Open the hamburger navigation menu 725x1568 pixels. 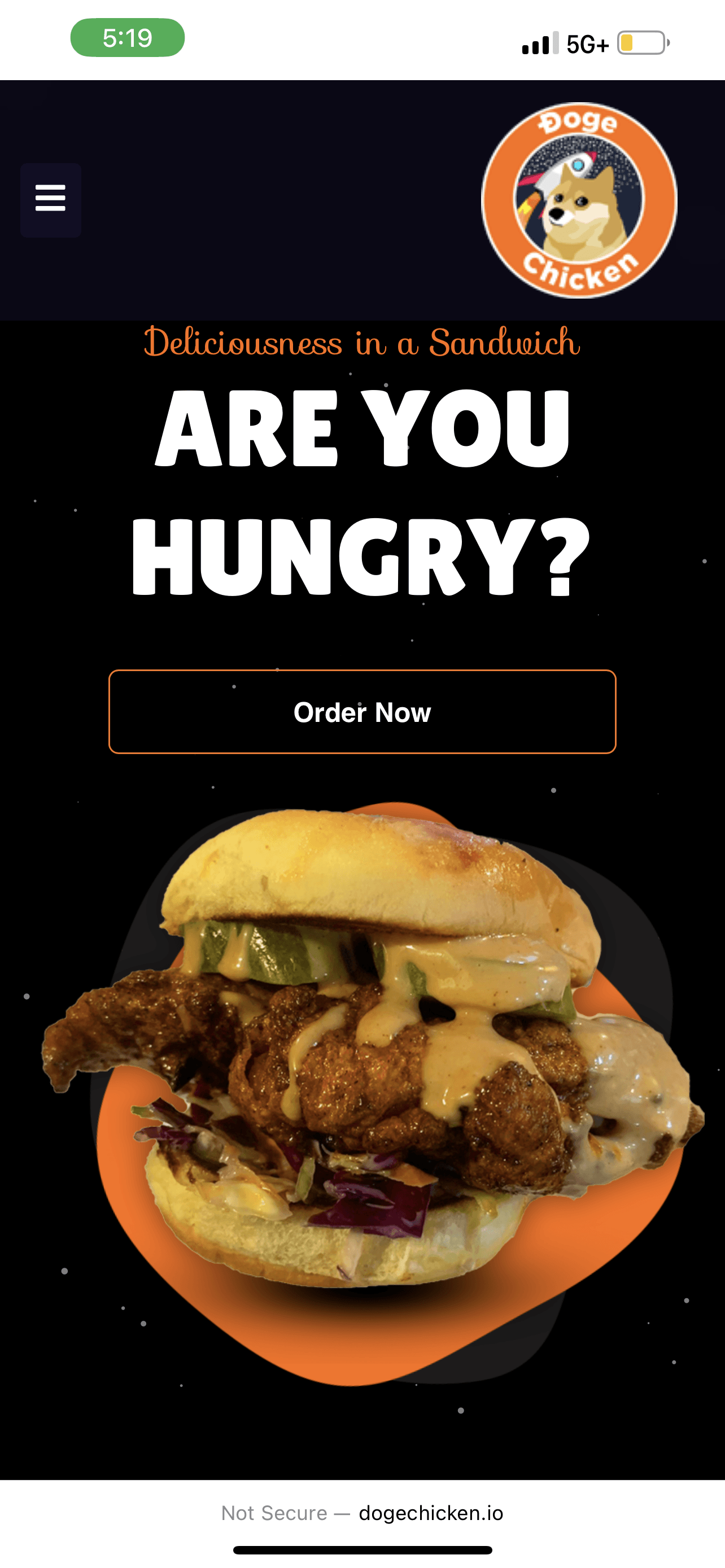click(x=50, y=200)
